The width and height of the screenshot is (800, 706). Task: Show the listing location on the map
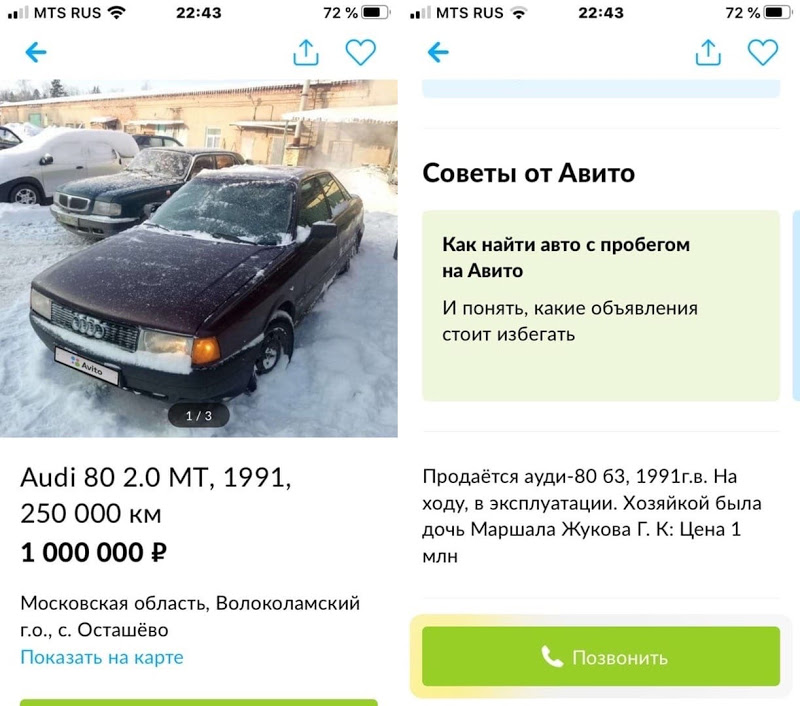[102, 657]
